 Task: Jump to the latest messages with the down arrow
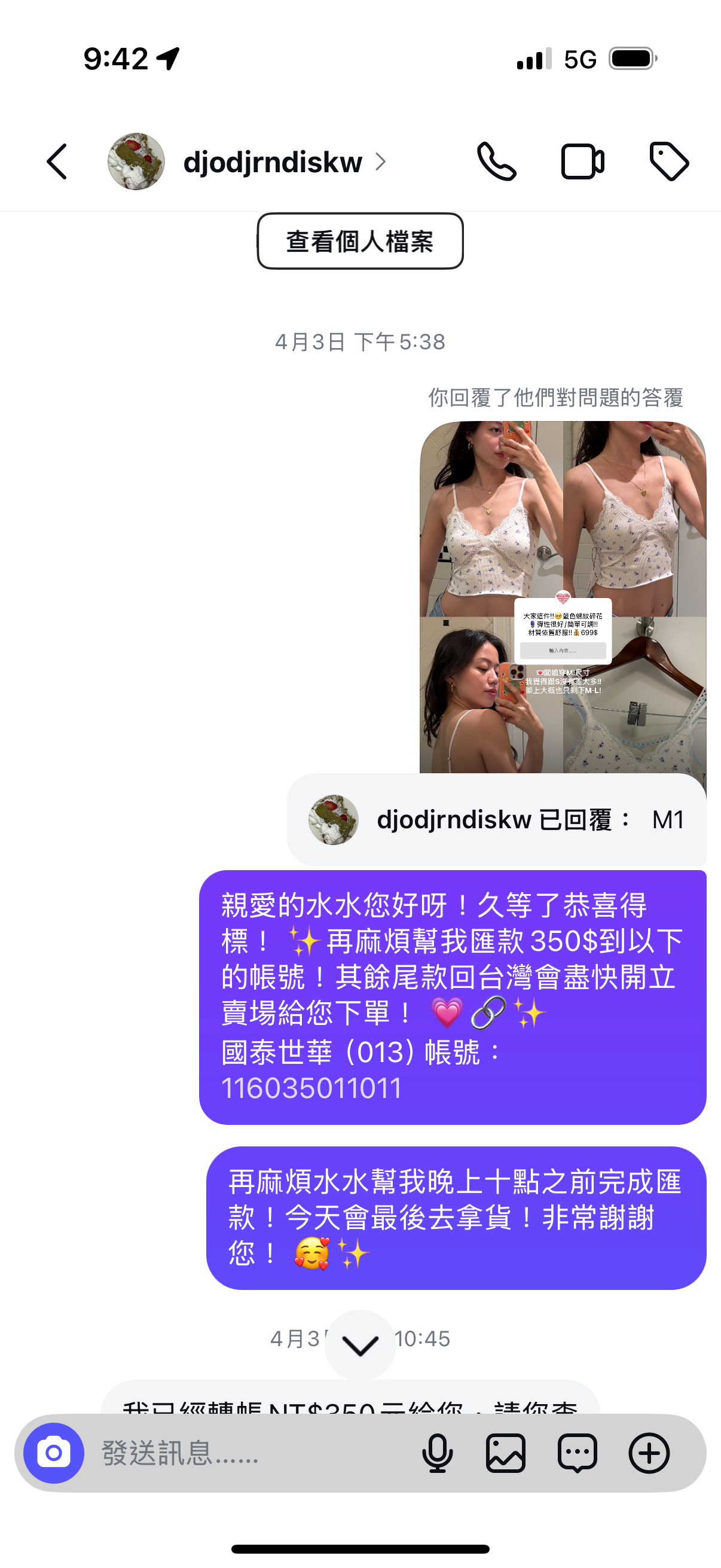[x=360, y=1345]
